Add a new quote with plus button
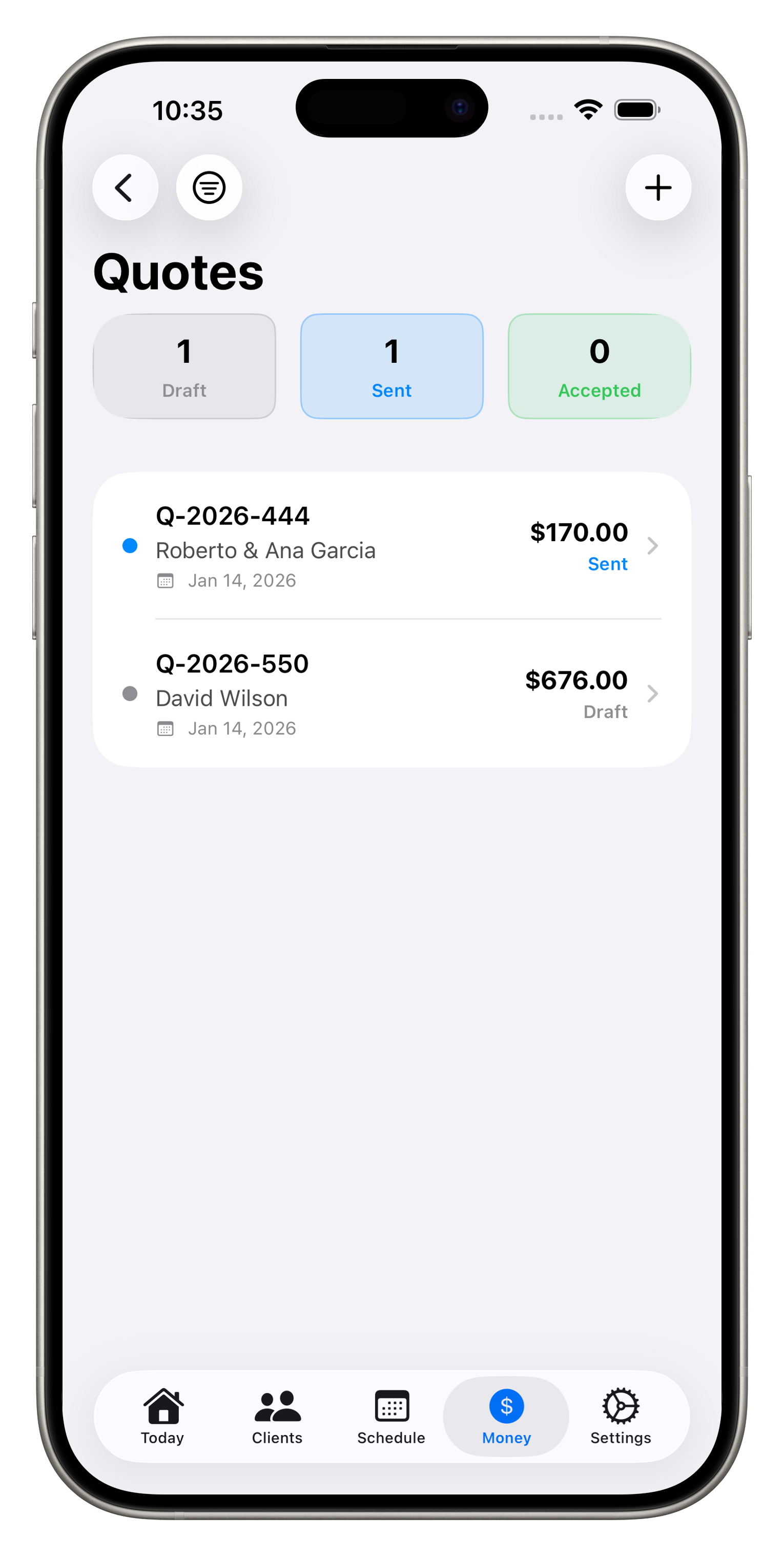 658,187
